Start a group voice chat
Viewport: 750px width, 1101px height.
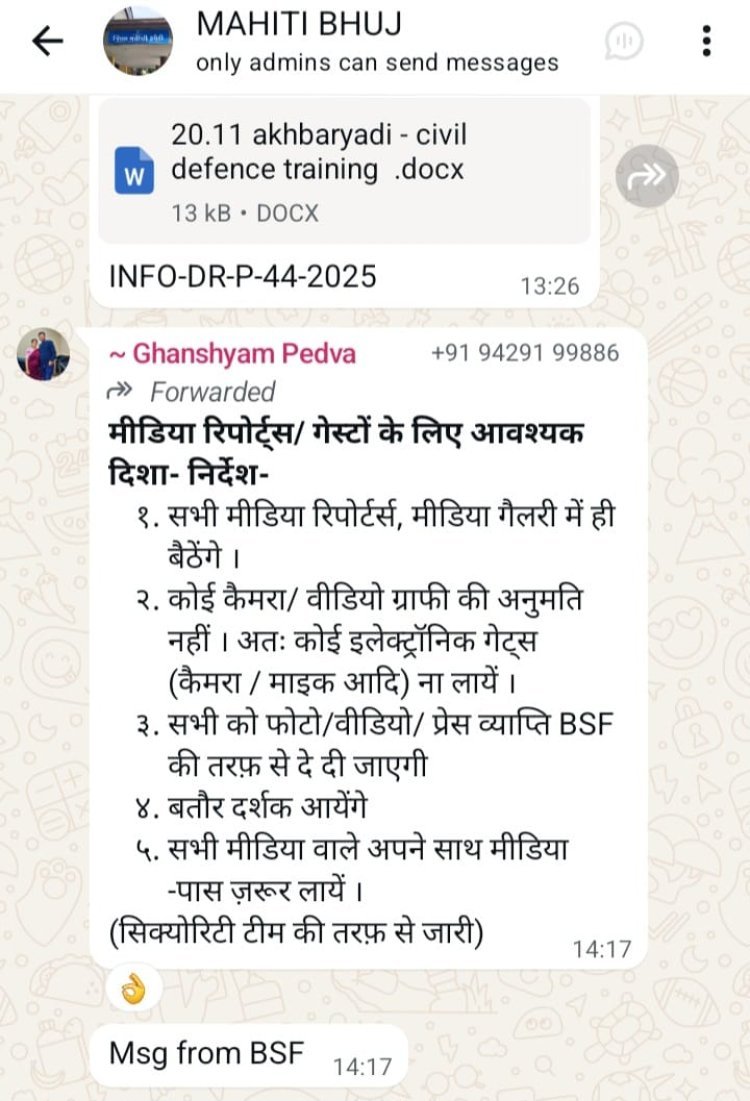click(624, 41)
